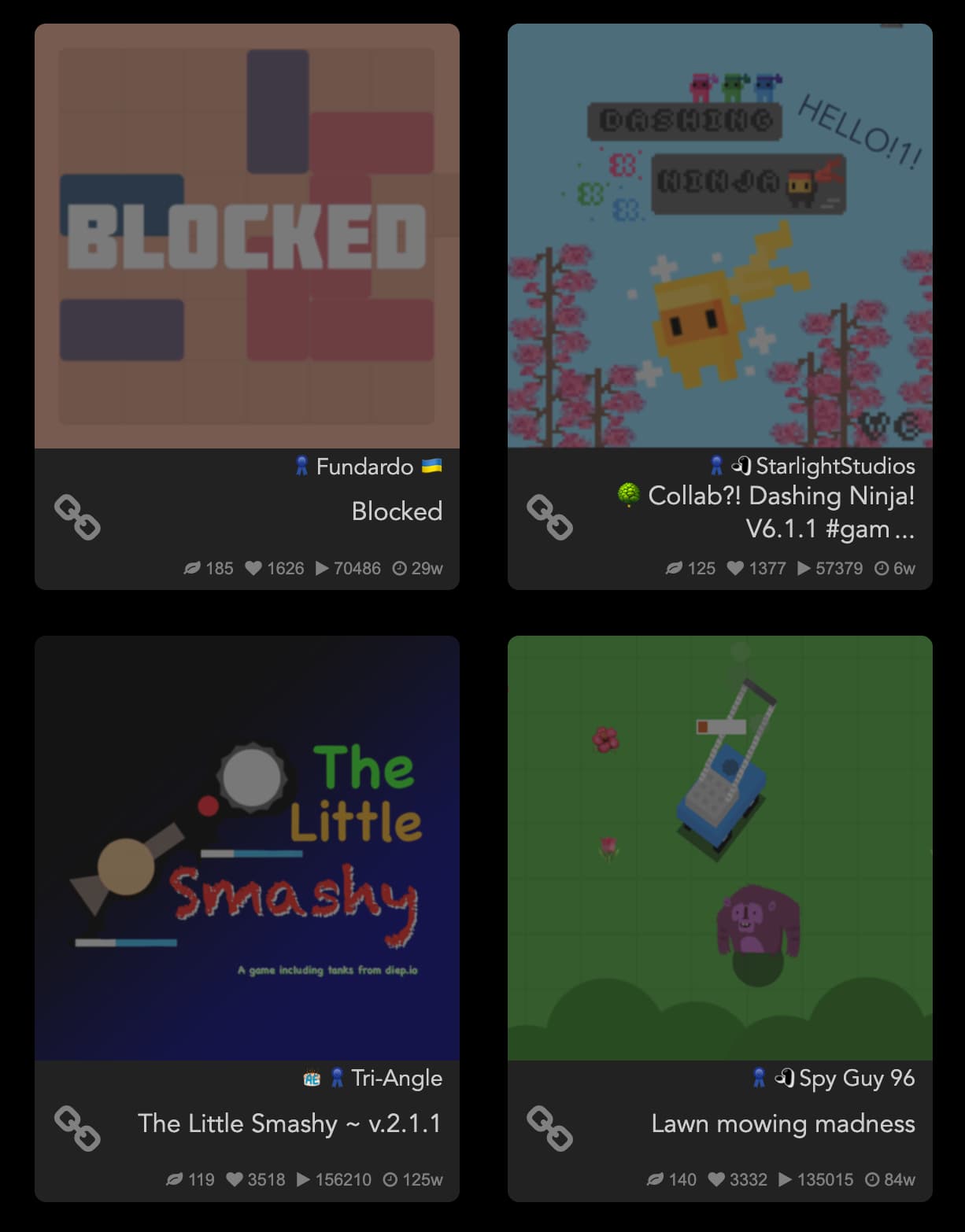Image resolution: width=965 pixels, height=1232 pixels.
Task: Copy link icon on Blocked card
Action: pyautogui.click(x=77, y=517)
